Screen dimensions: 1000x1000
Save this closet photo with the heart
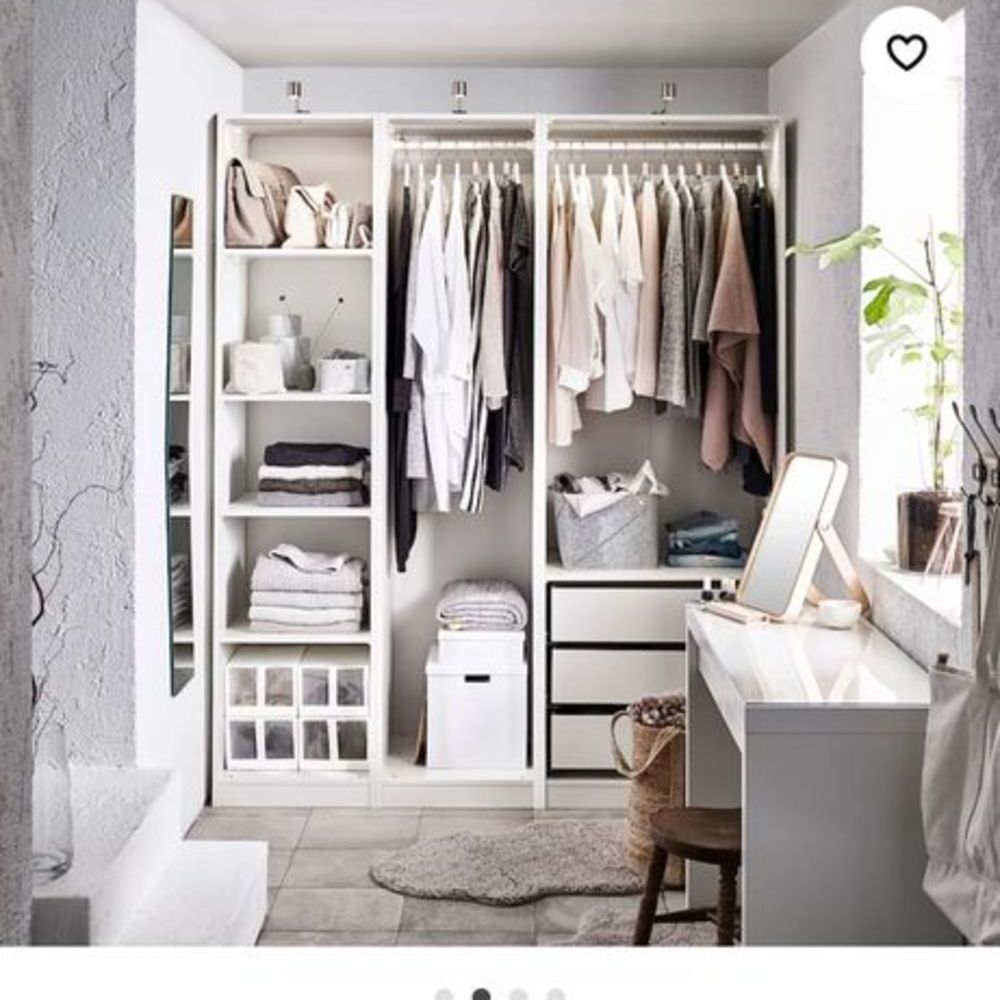click(x=906, y=52)
